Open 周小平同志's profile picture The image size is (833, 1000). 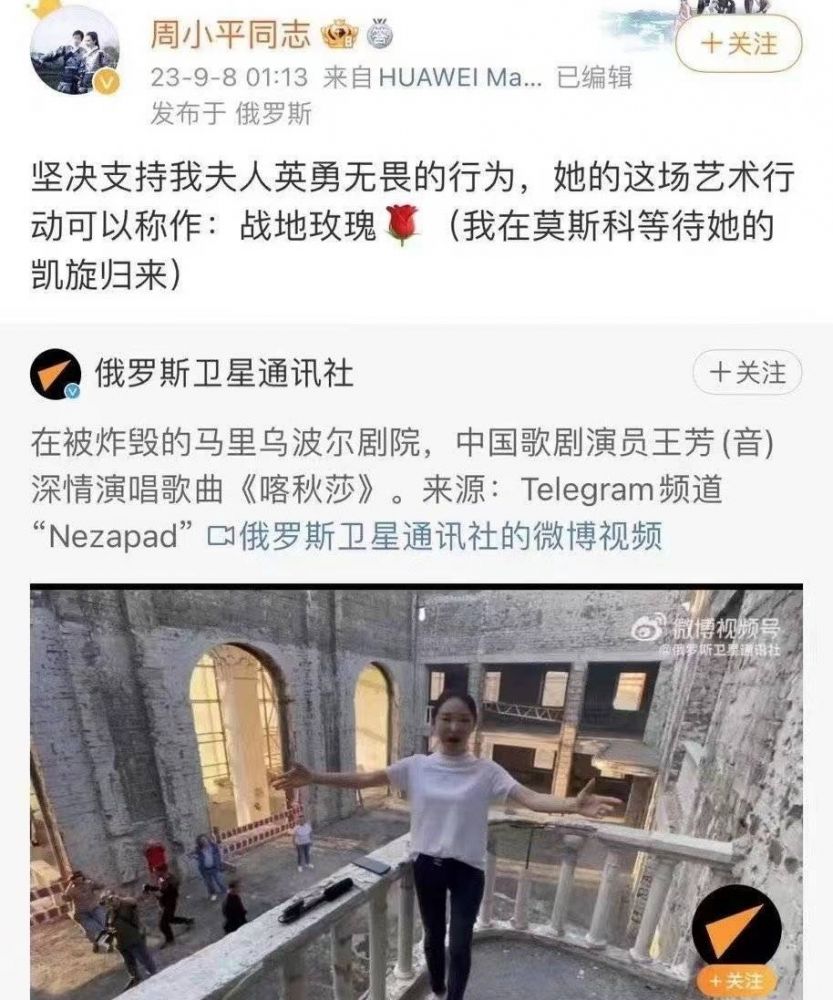[x=74, y=51]
